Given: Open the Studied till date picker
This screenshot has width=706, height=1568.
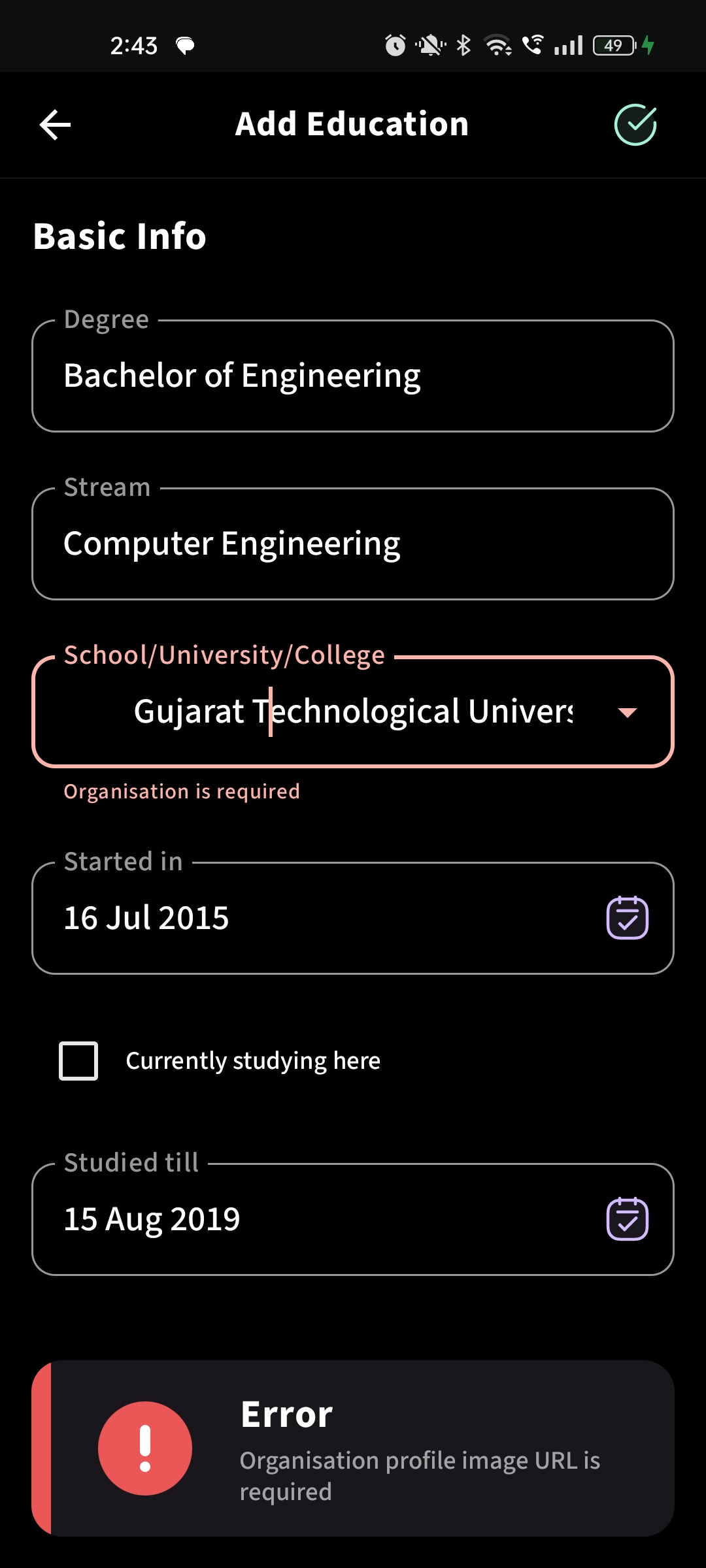Looking at the screenshot, I should 627,1219.
